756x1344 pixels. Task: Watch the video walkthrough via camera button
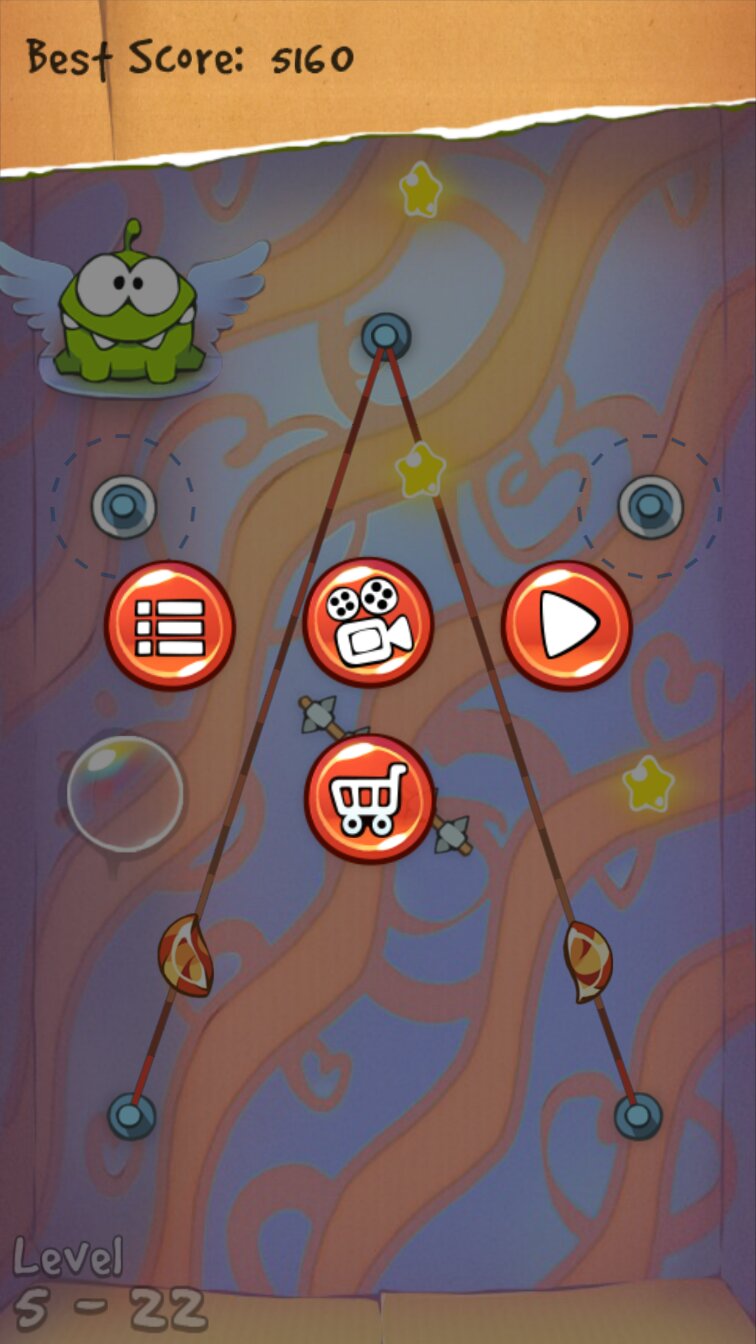pos(368,623)
